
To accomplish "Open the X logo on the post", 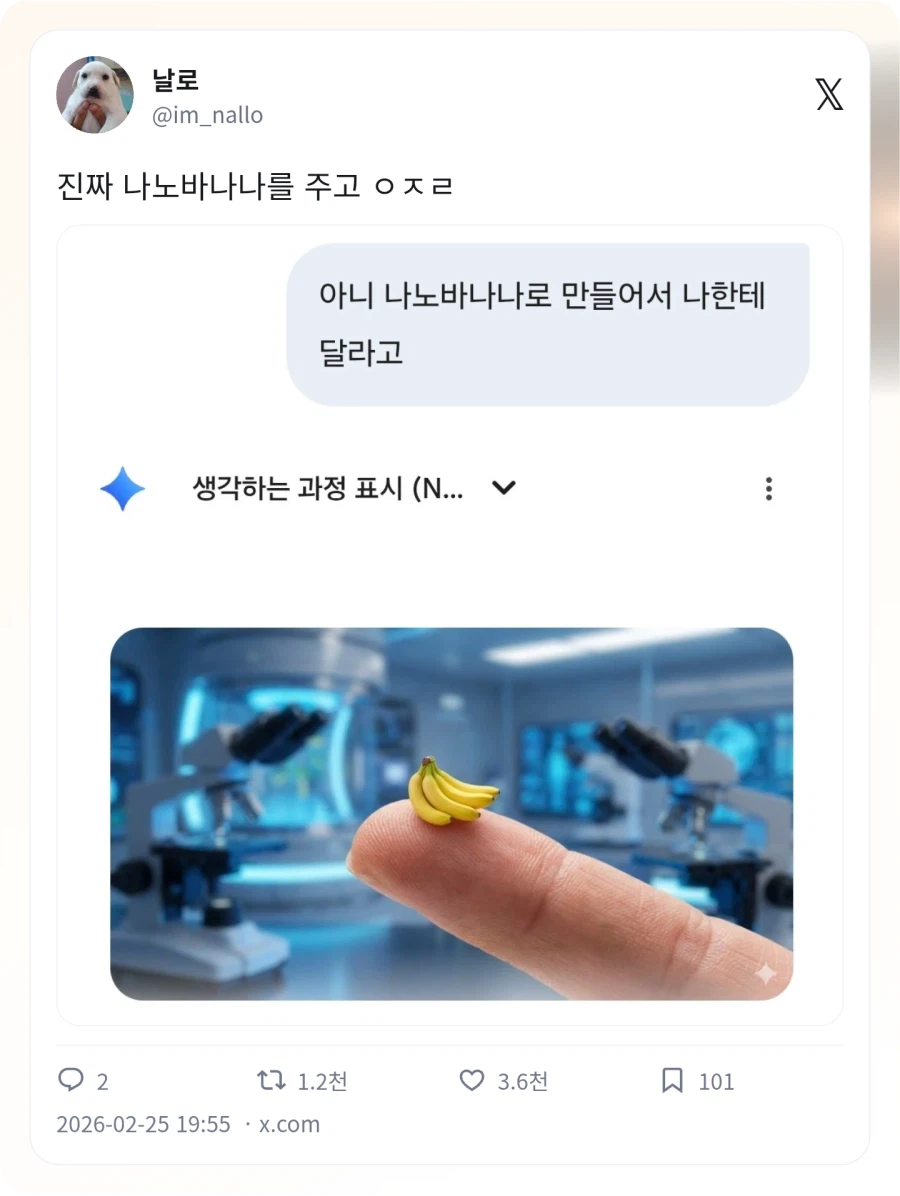I will pyautogui.click(x=829, y=94).
